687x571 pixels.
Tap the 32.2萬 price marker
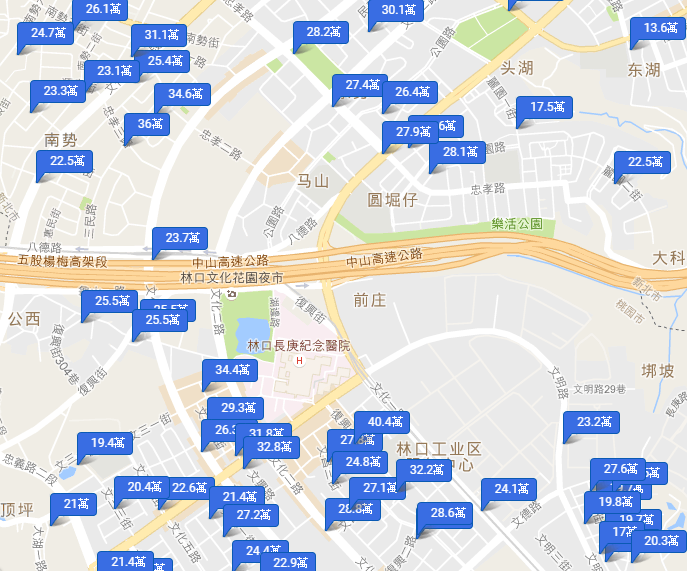pos(425,470)
